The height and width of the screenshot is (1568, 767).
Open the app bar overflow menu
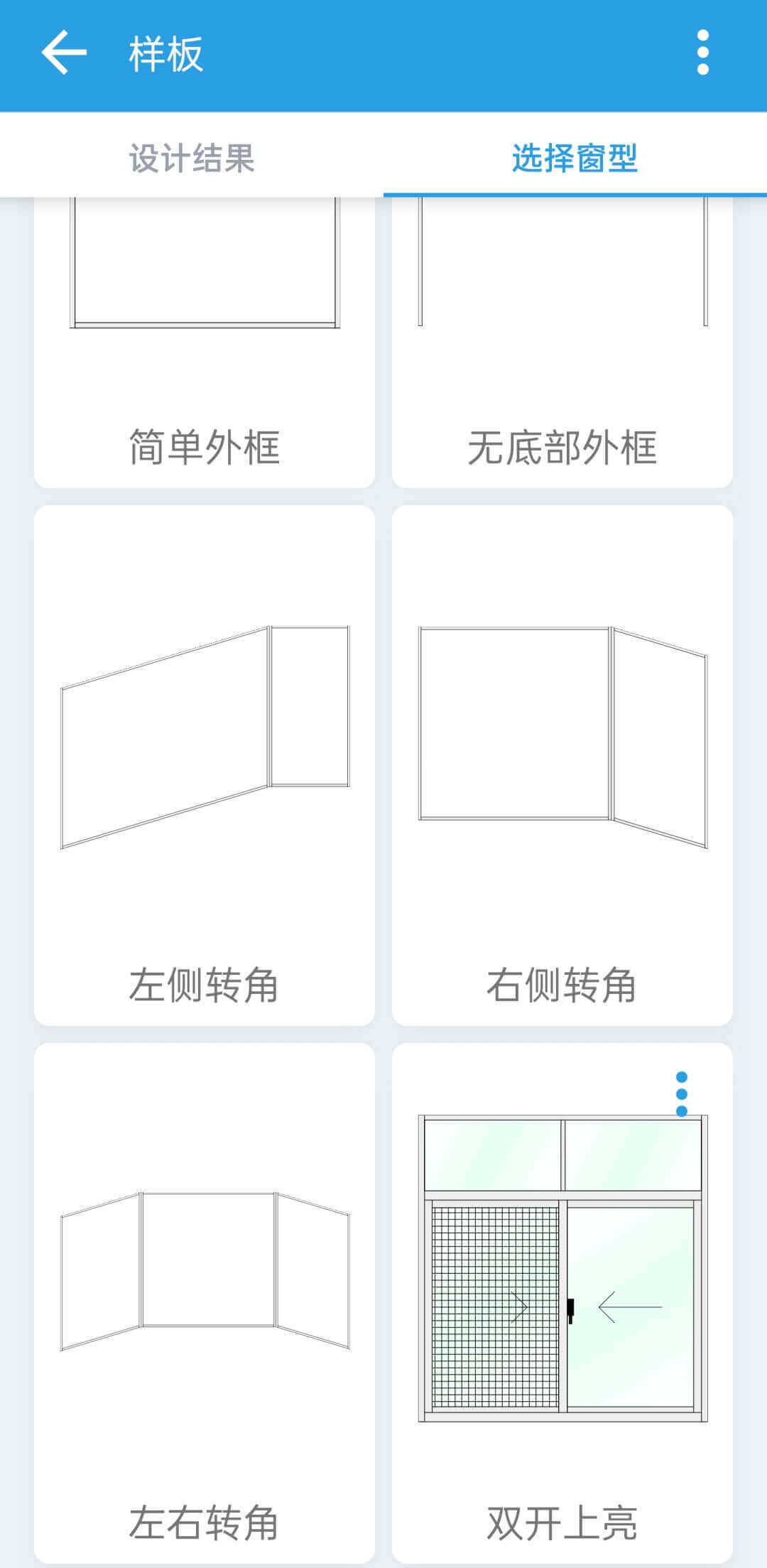tap(702, 53)
